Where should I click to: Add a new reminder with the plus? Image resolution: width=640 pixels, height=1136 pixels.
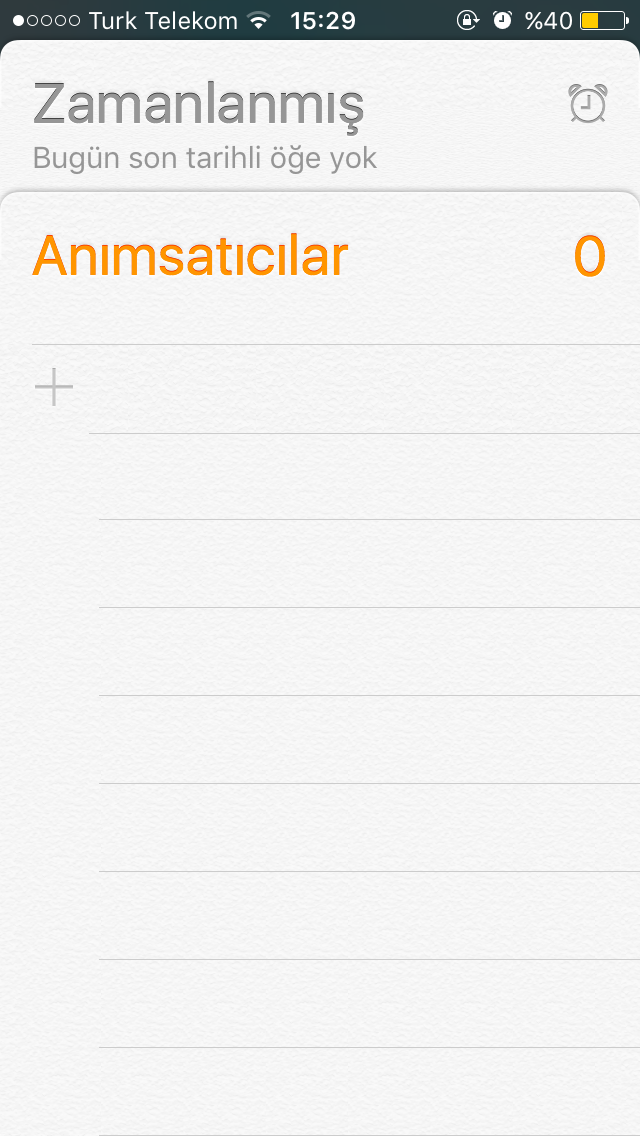(54, 387)
